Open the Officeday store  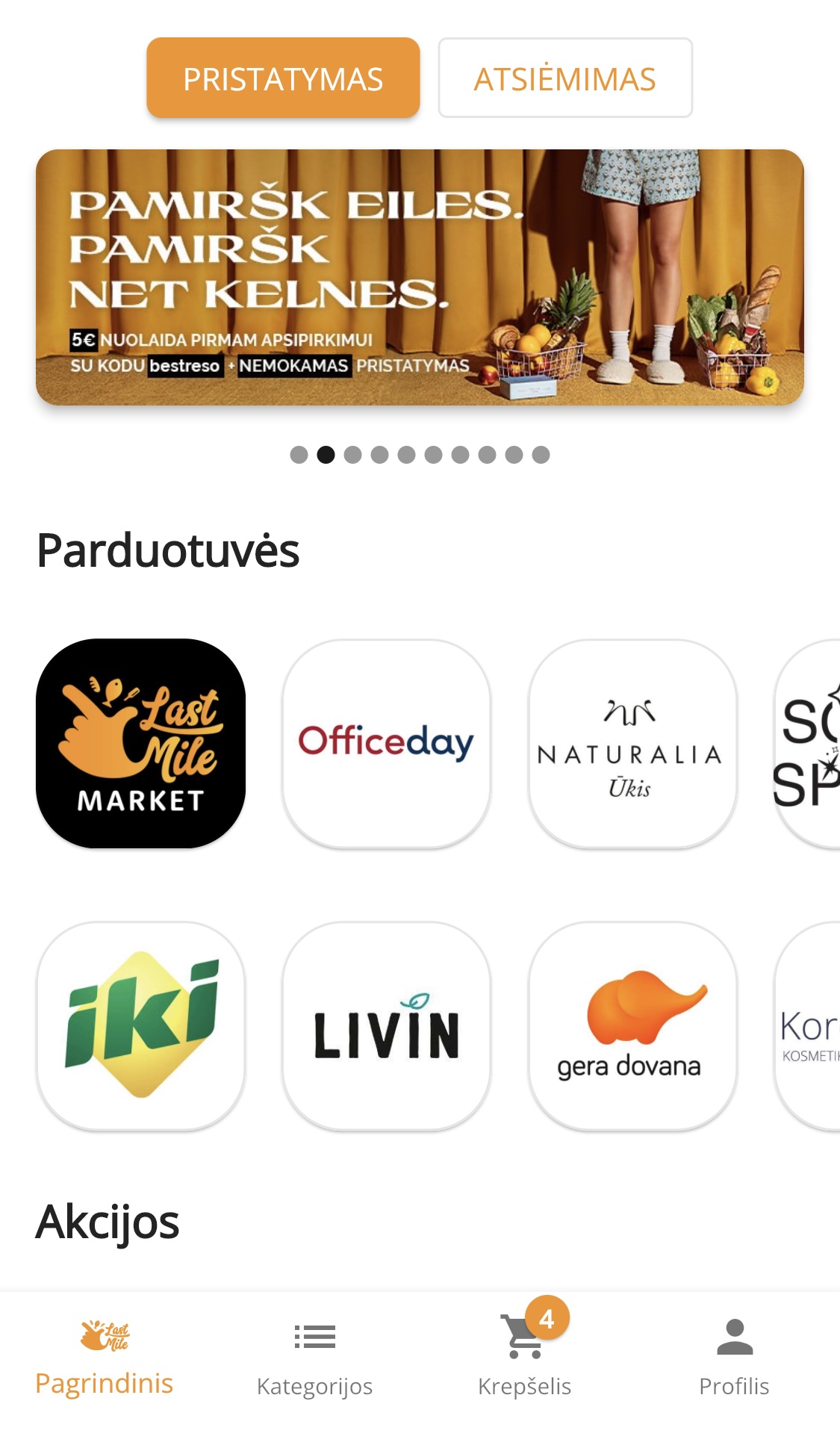tap(387, 743)
